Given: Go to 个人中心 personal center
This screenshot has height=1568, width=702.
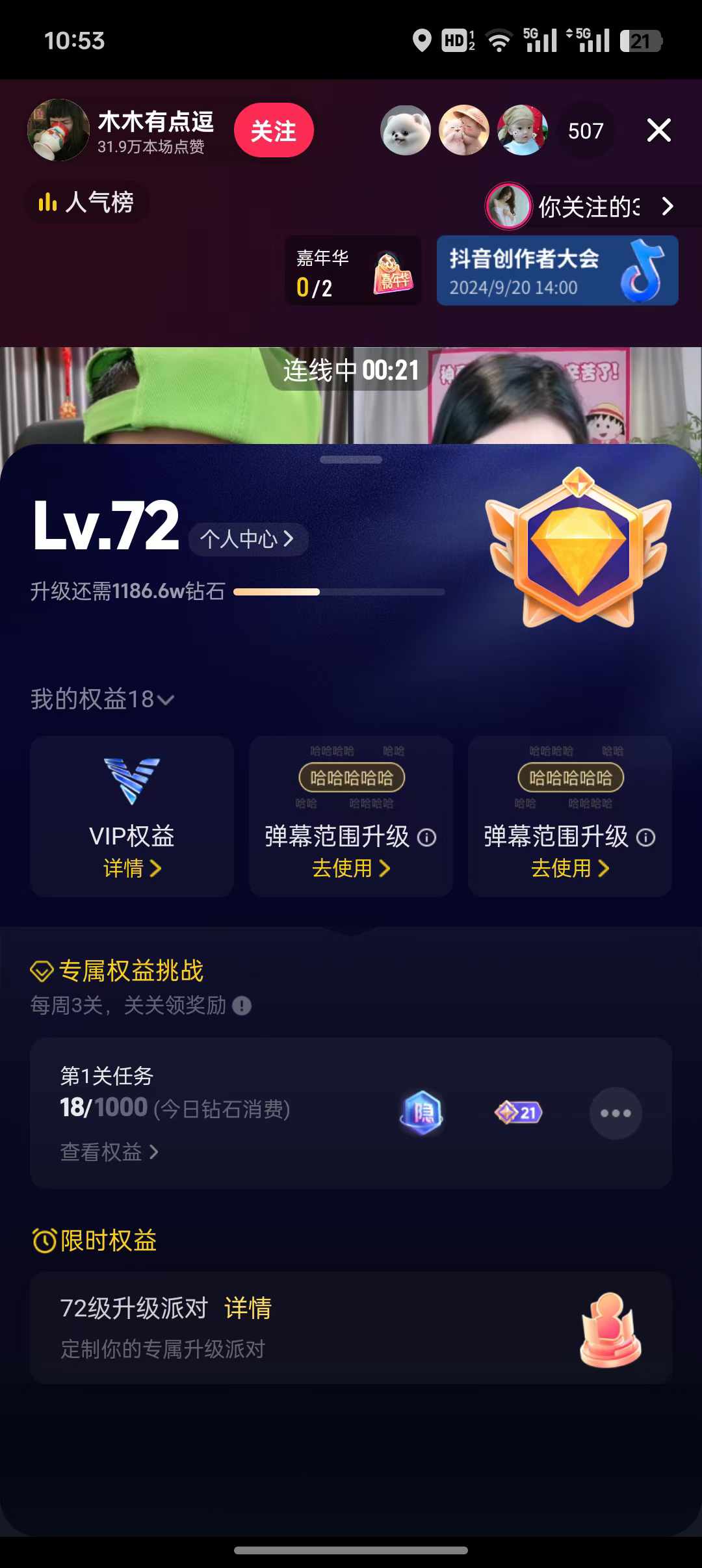Looking at the screenshot, I should (x=248, y=539).
